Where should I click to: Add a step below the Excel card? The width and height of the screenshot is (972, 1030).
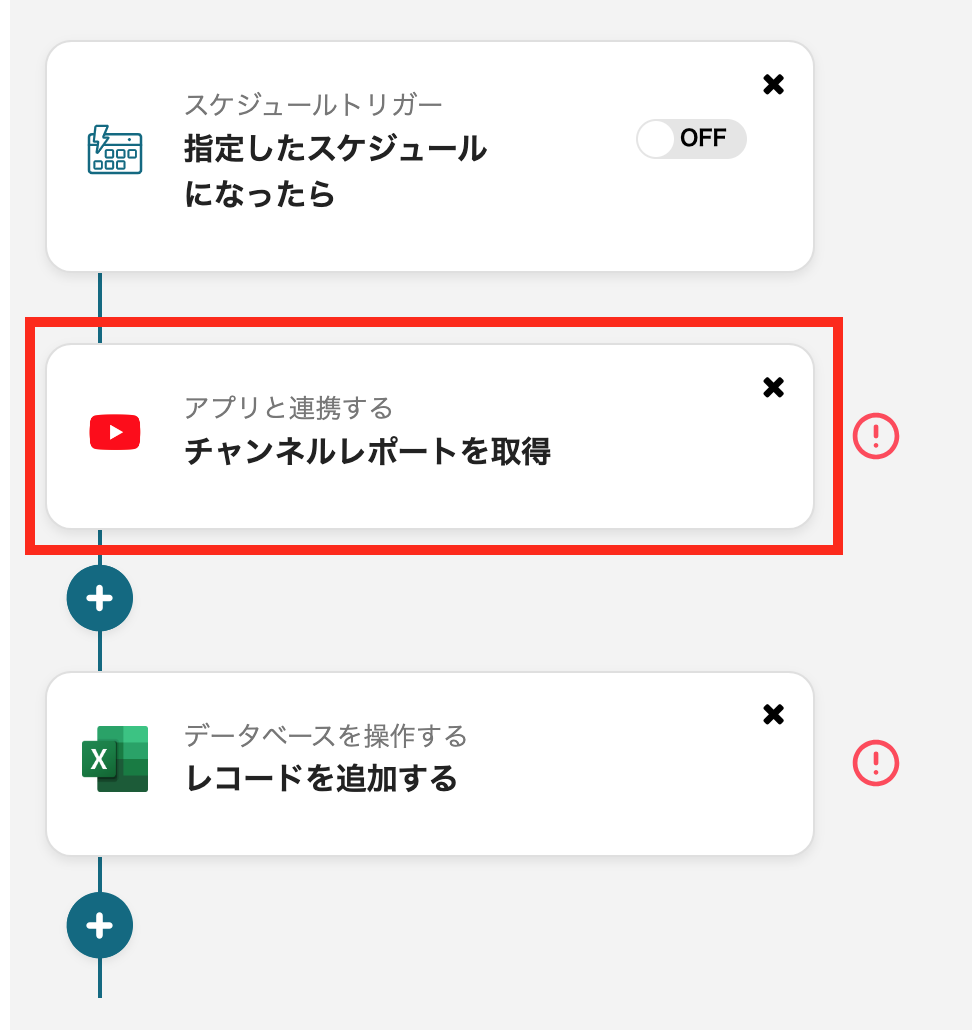tap(99, 926)
